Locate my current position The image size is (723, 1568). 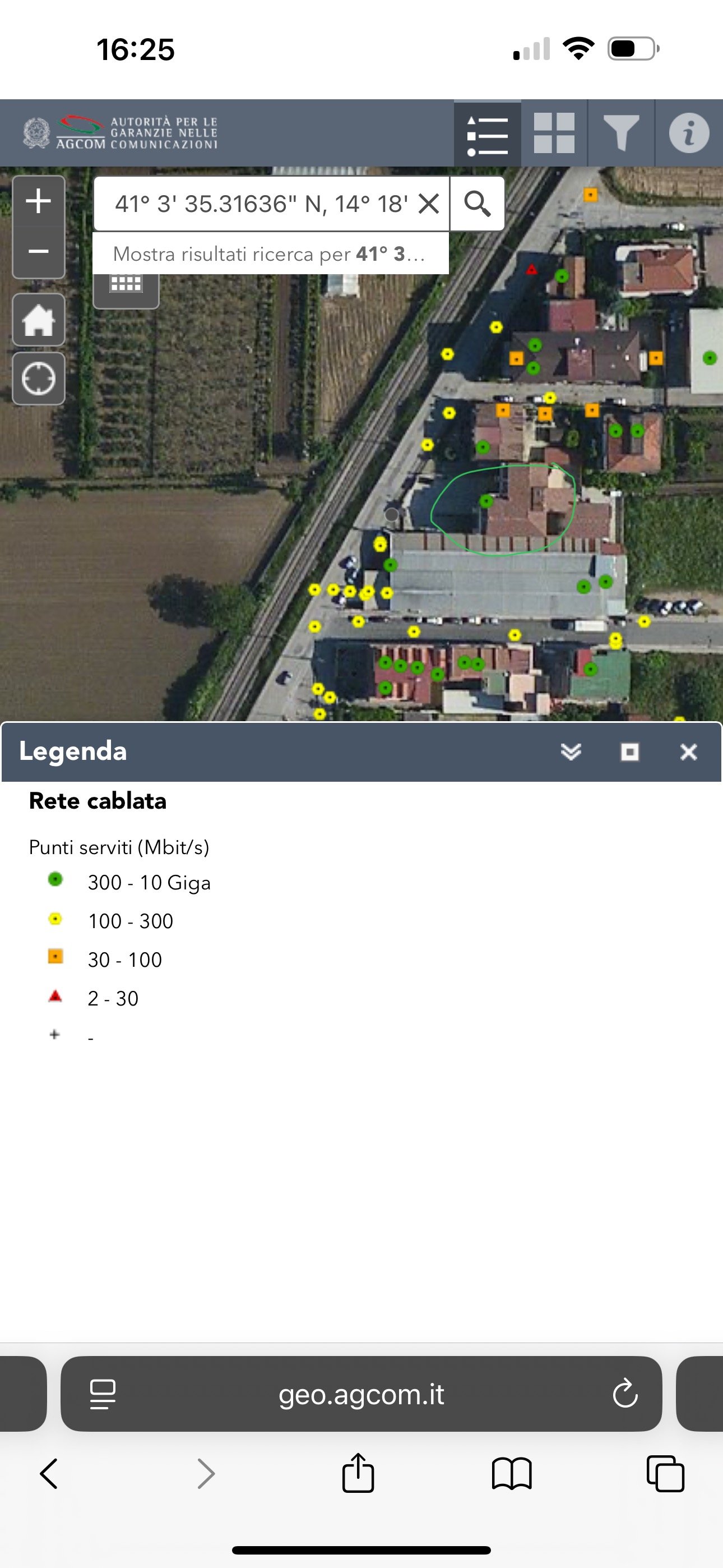(38, 379)
